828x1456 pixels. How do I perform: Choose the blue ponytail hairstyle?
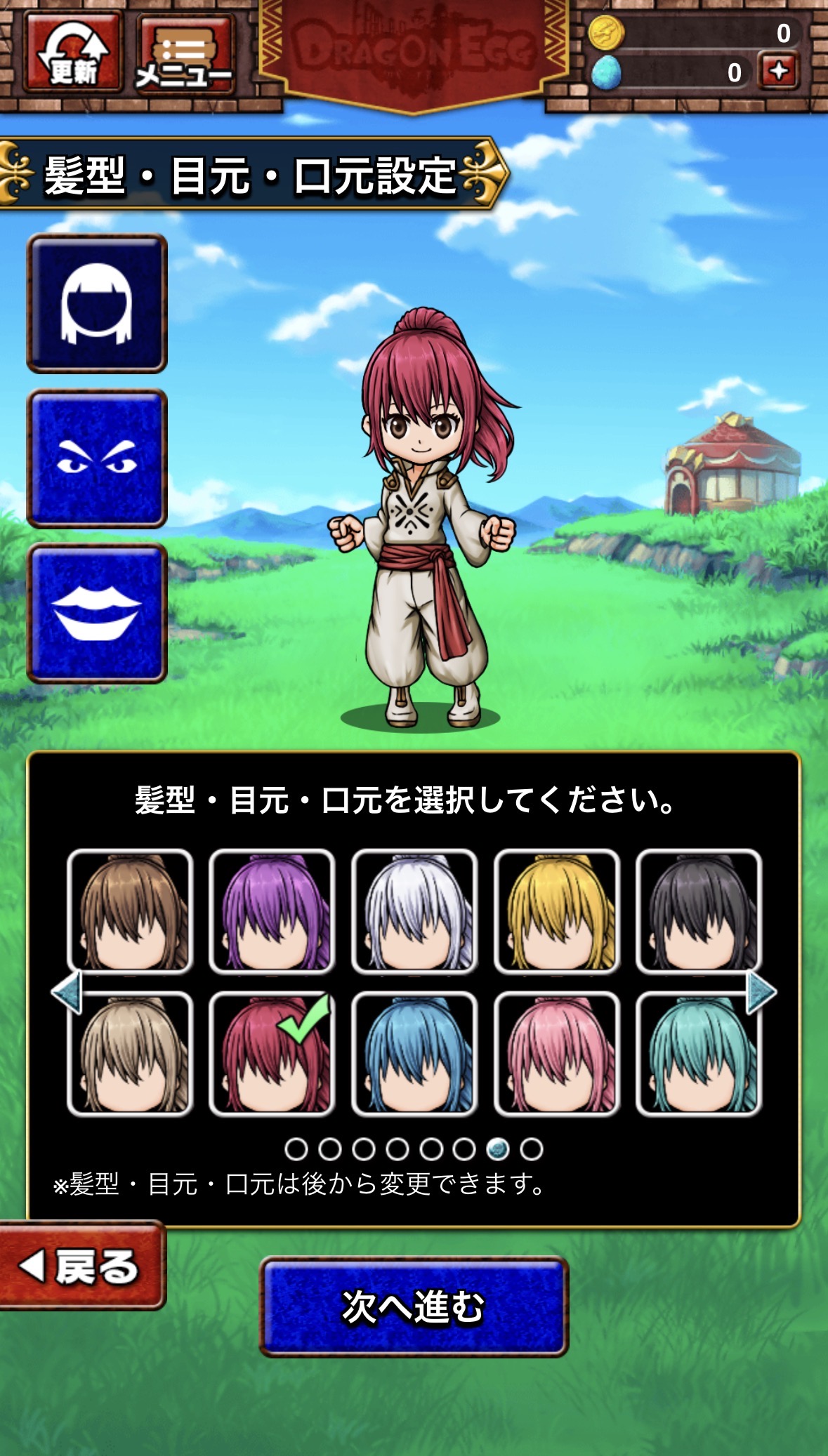414,1054
